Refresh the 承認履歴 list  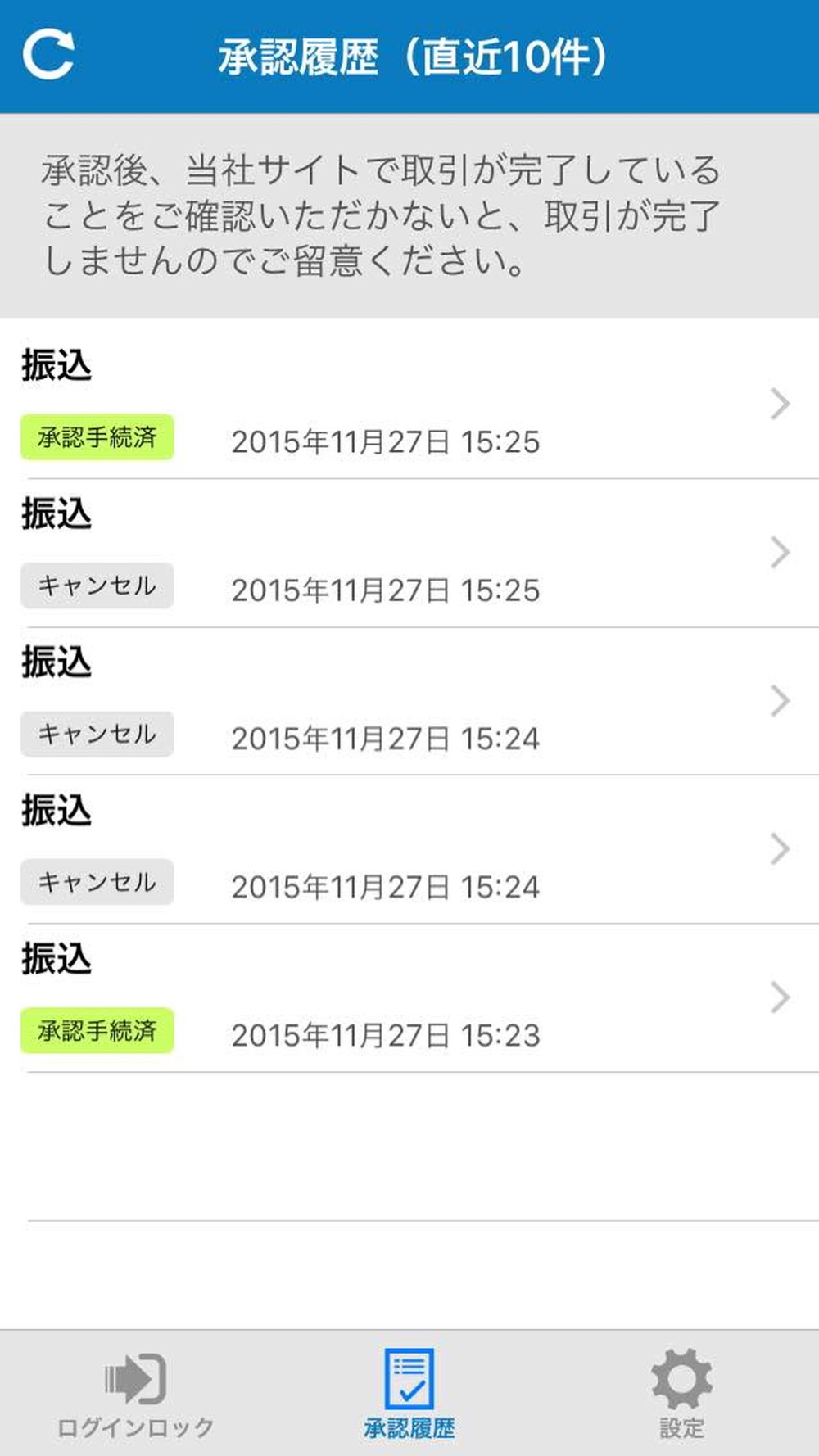[48, 55]
